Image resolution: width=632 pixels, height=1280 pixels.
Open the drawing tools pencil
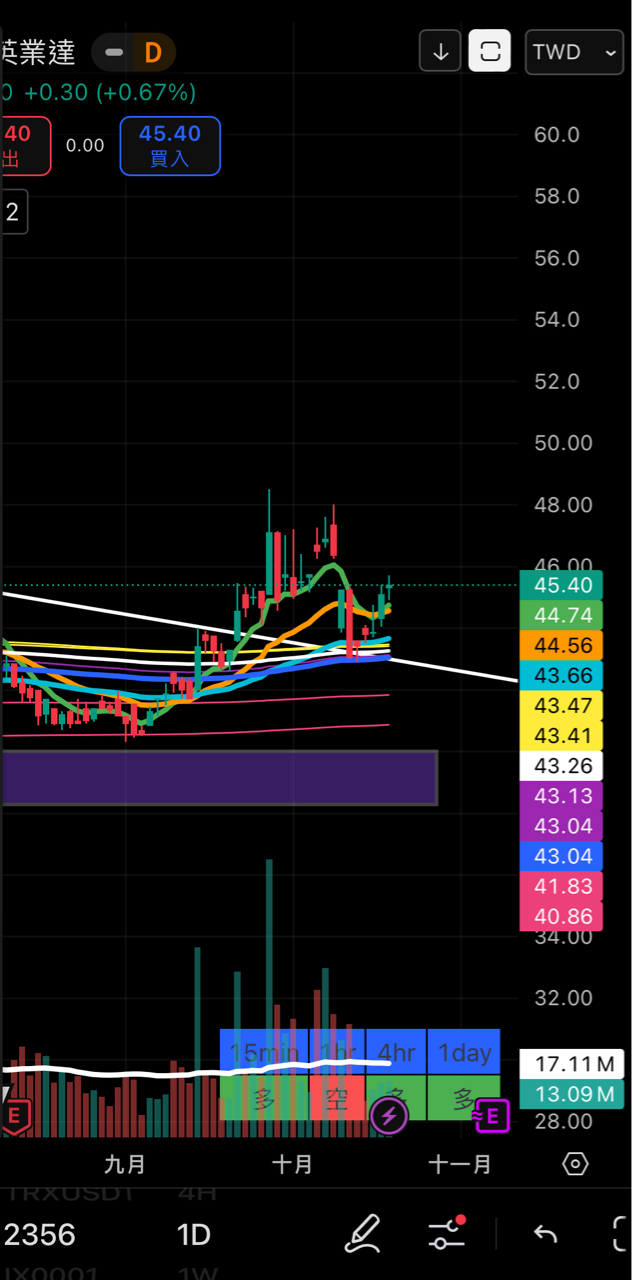coord(363,1235)
